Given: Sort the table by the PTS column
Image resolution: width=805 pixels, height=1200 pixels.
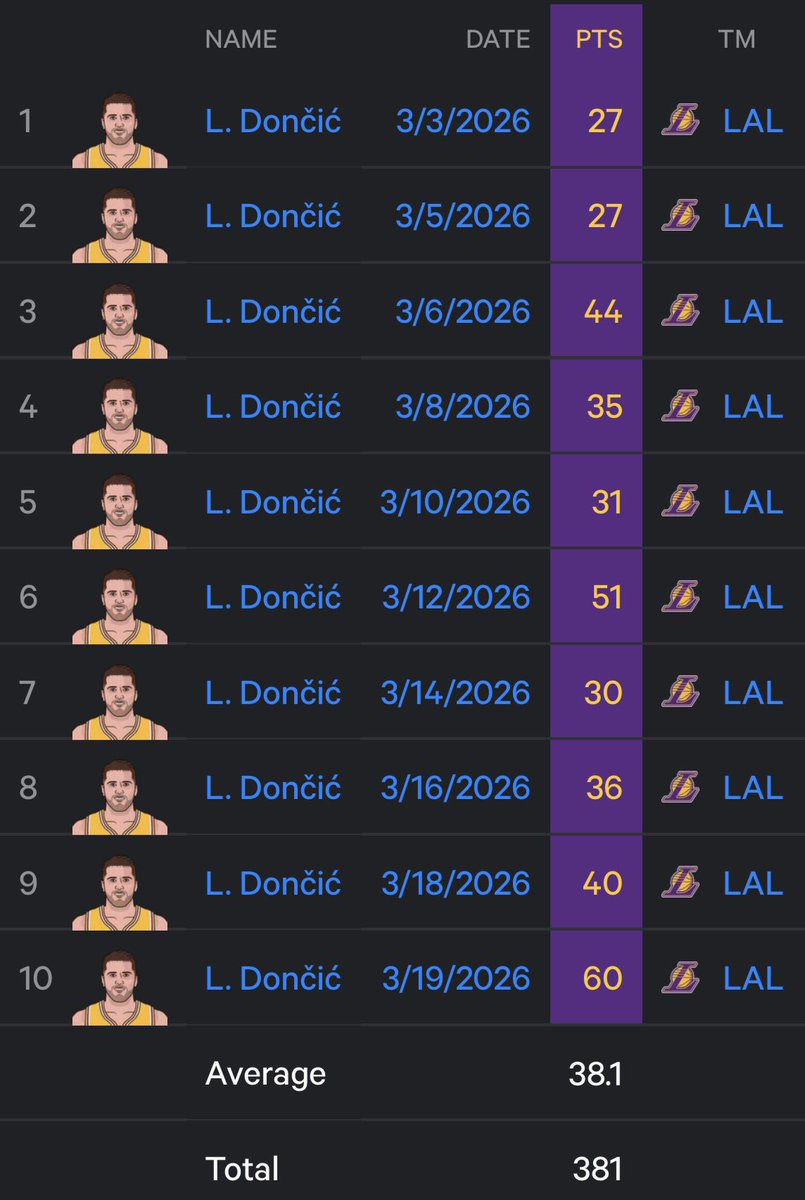Looking at the screenshot, I should click(599, 40).
